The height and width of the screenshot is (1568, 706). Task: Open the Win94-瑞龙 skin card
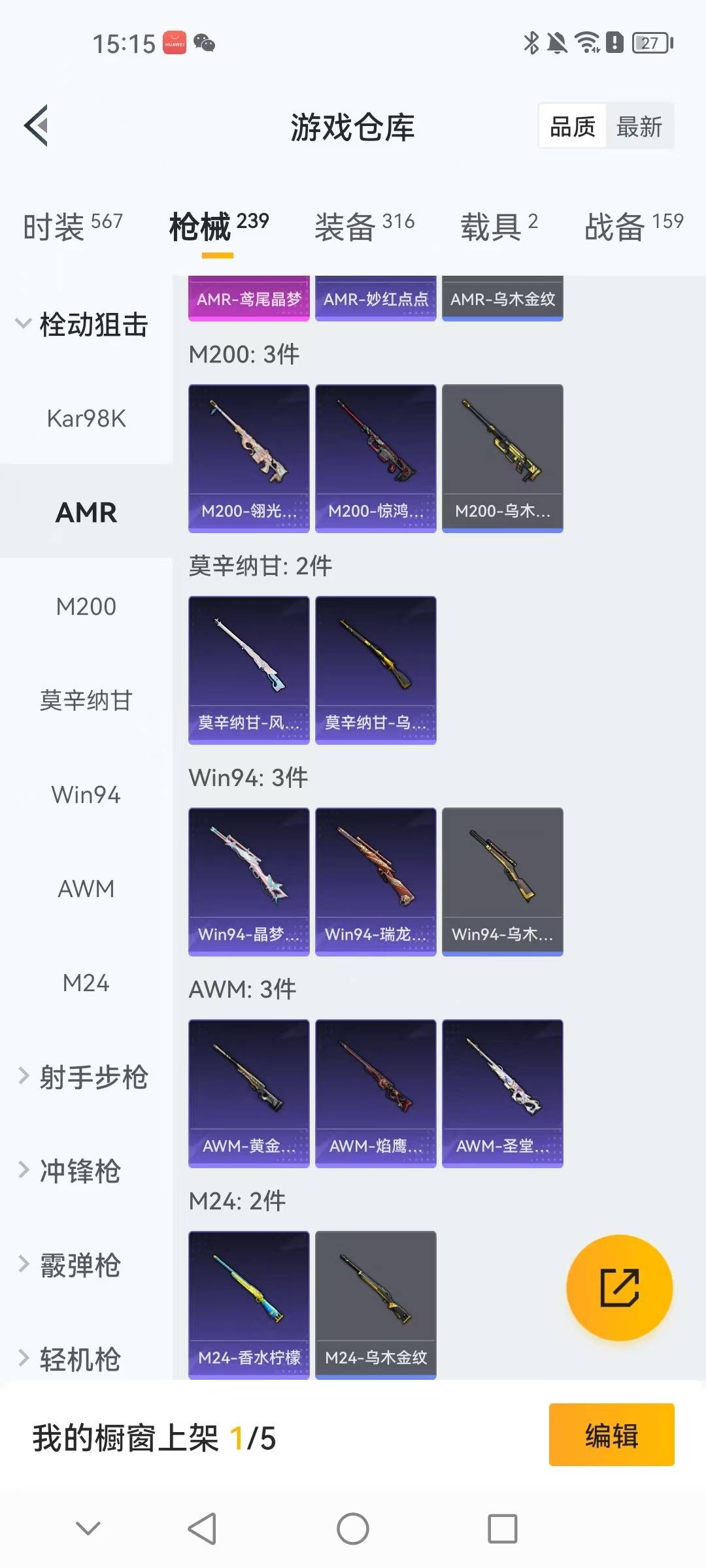[375, 881]
